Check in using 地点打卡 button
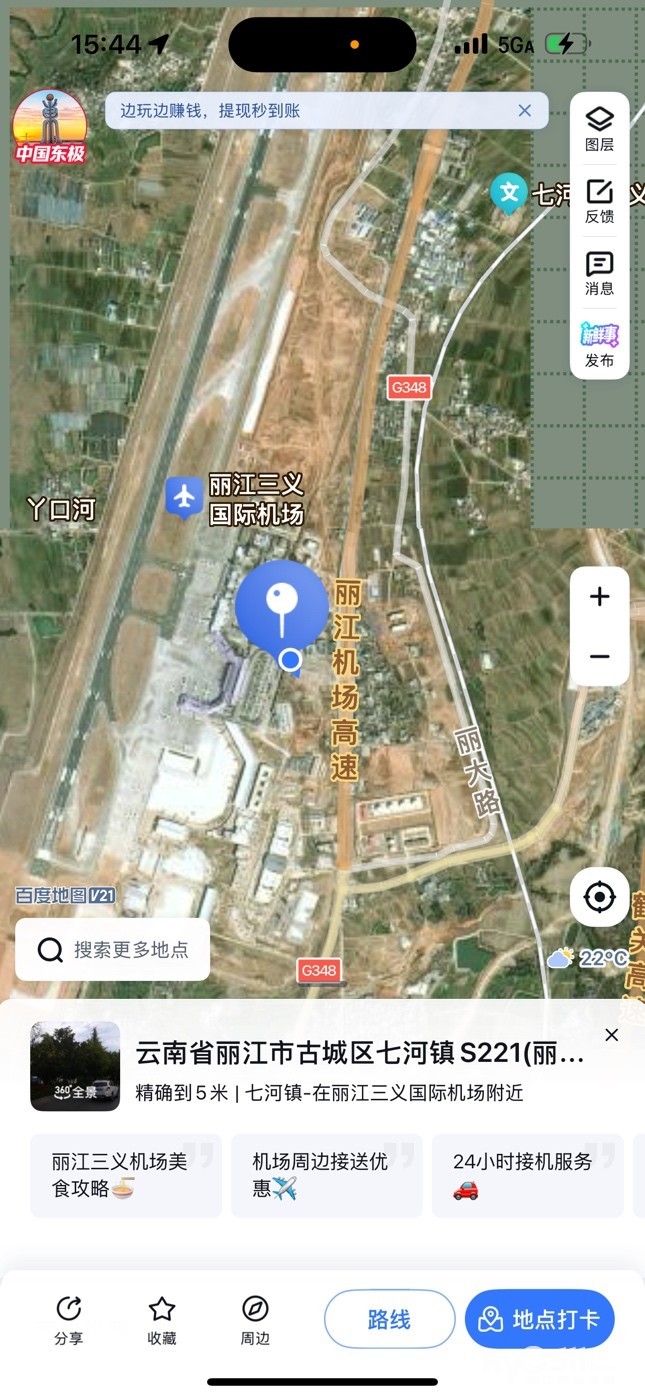 tap(539, 1320)
